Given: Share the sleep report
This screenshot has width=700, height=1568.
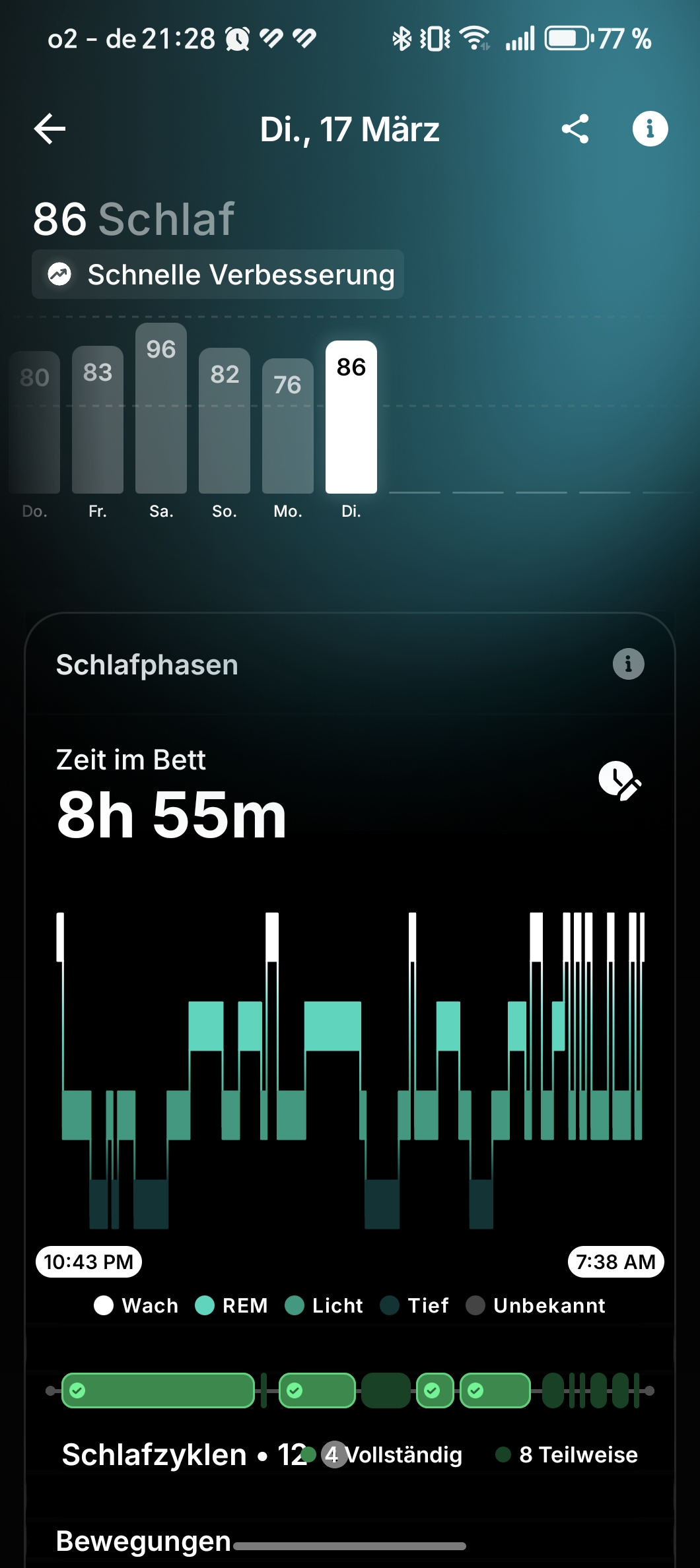Looking at the screenshot, I should pyautogui.click(x=575, y=129).
